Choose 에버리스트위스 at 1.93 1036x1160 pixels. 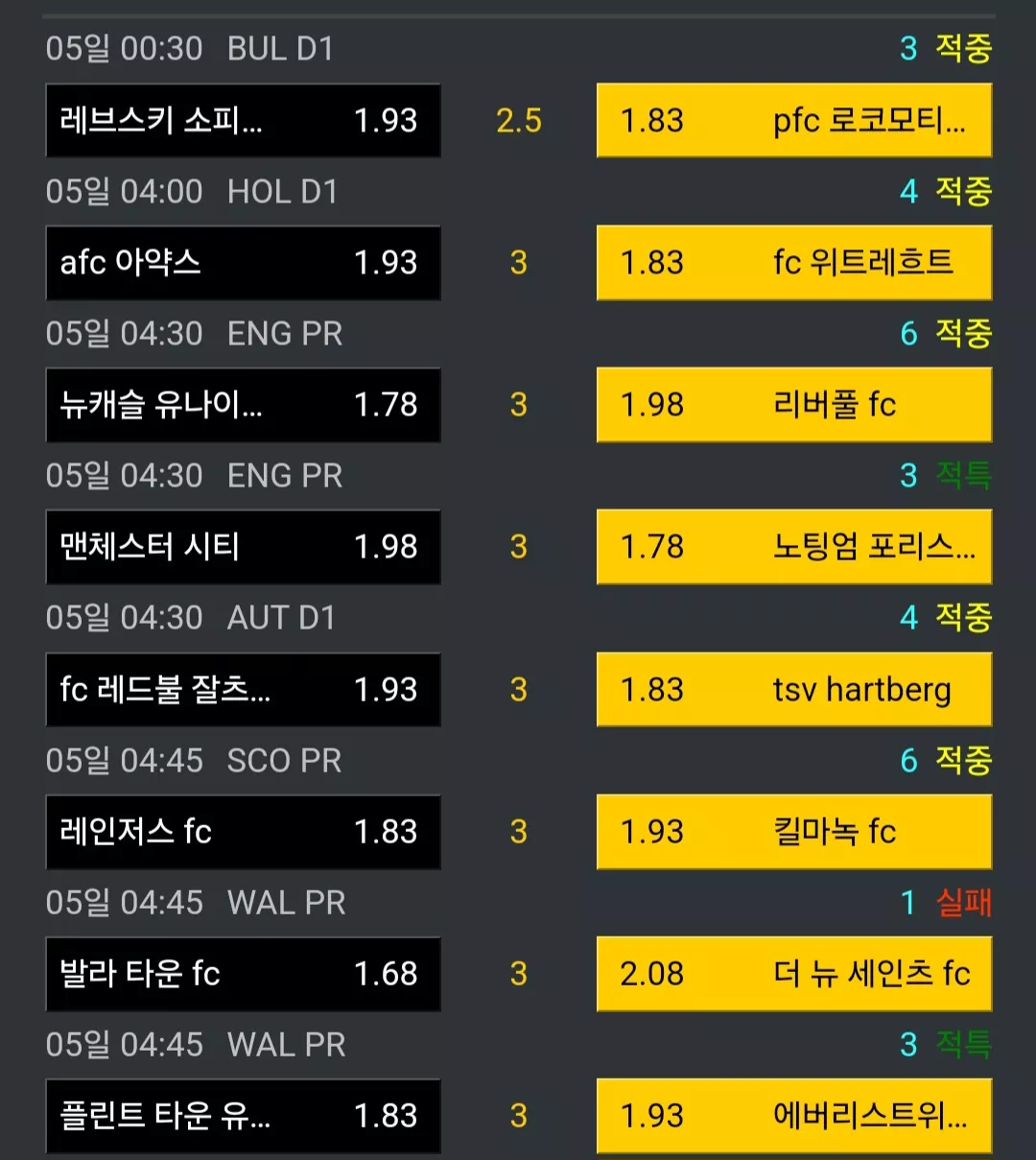point(794,1116)
